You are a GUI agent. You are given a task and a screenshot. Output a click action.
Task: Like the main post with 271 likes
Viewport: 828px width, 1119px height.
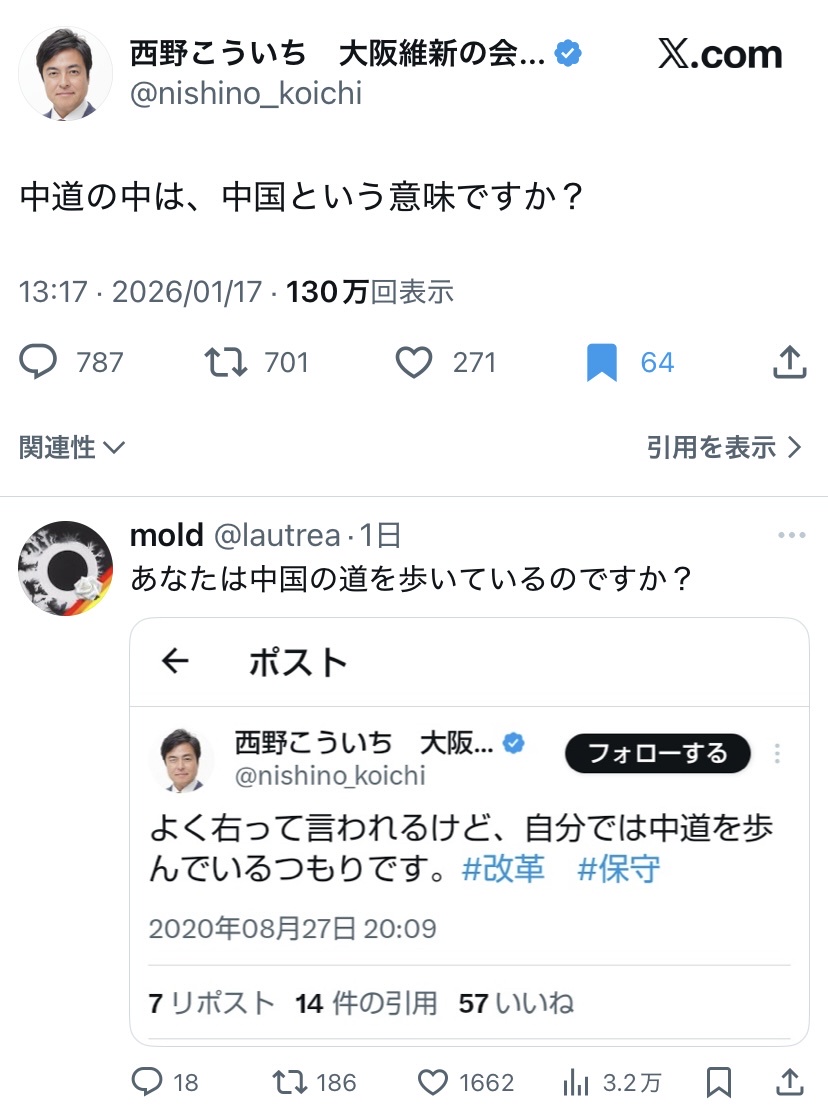pos(413,362)
